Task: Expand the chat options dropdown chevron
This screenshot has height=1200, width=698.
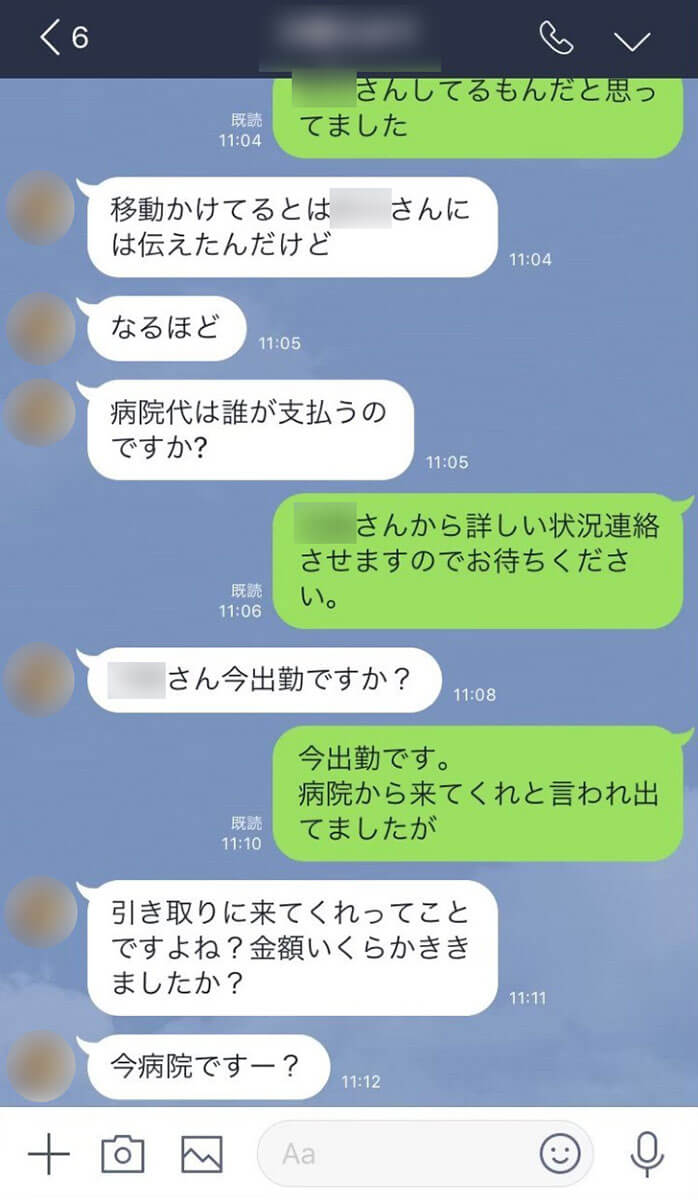Action: [632, 40]
